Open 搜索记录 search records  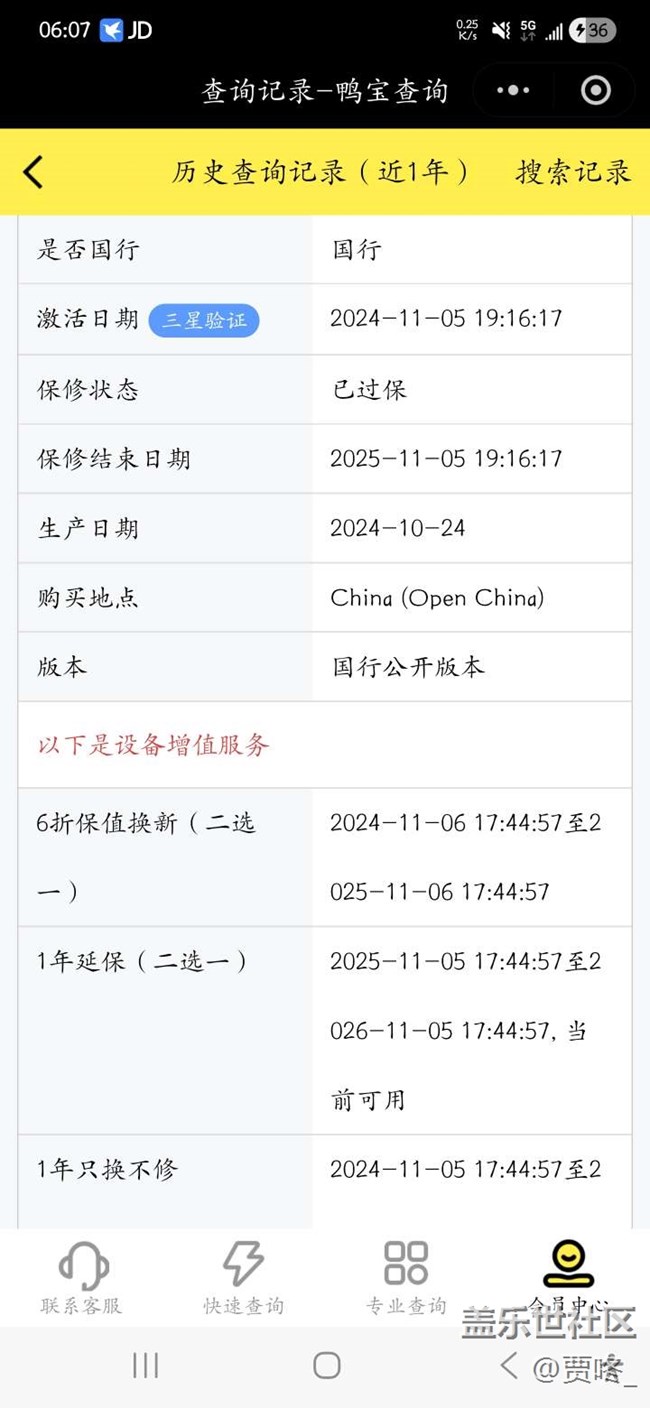(573, 172)
